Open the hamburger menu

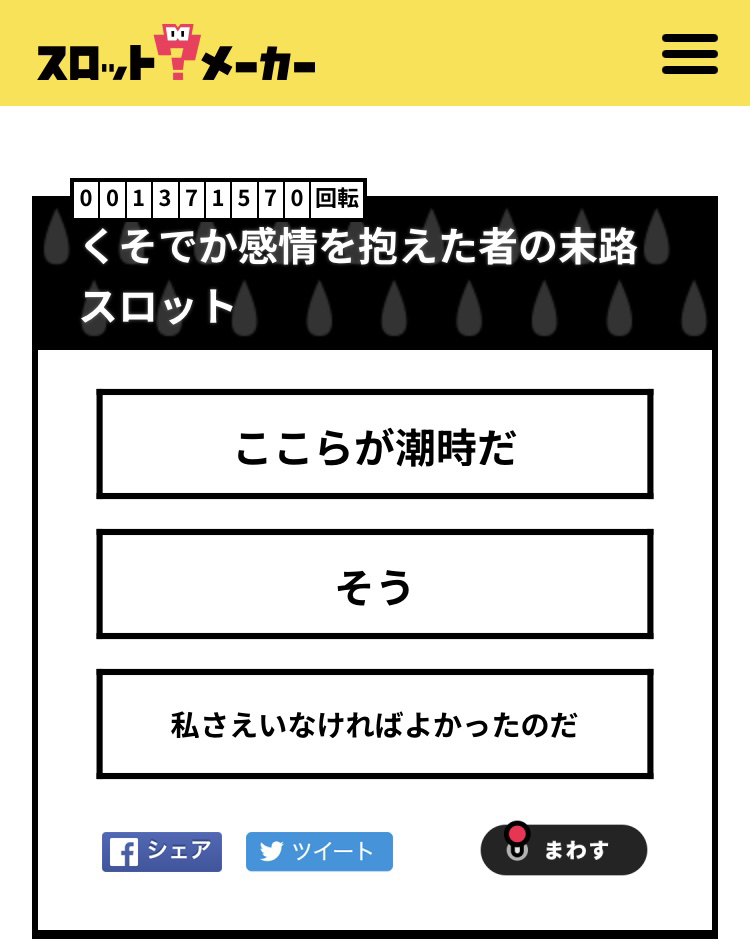(689, 54)
